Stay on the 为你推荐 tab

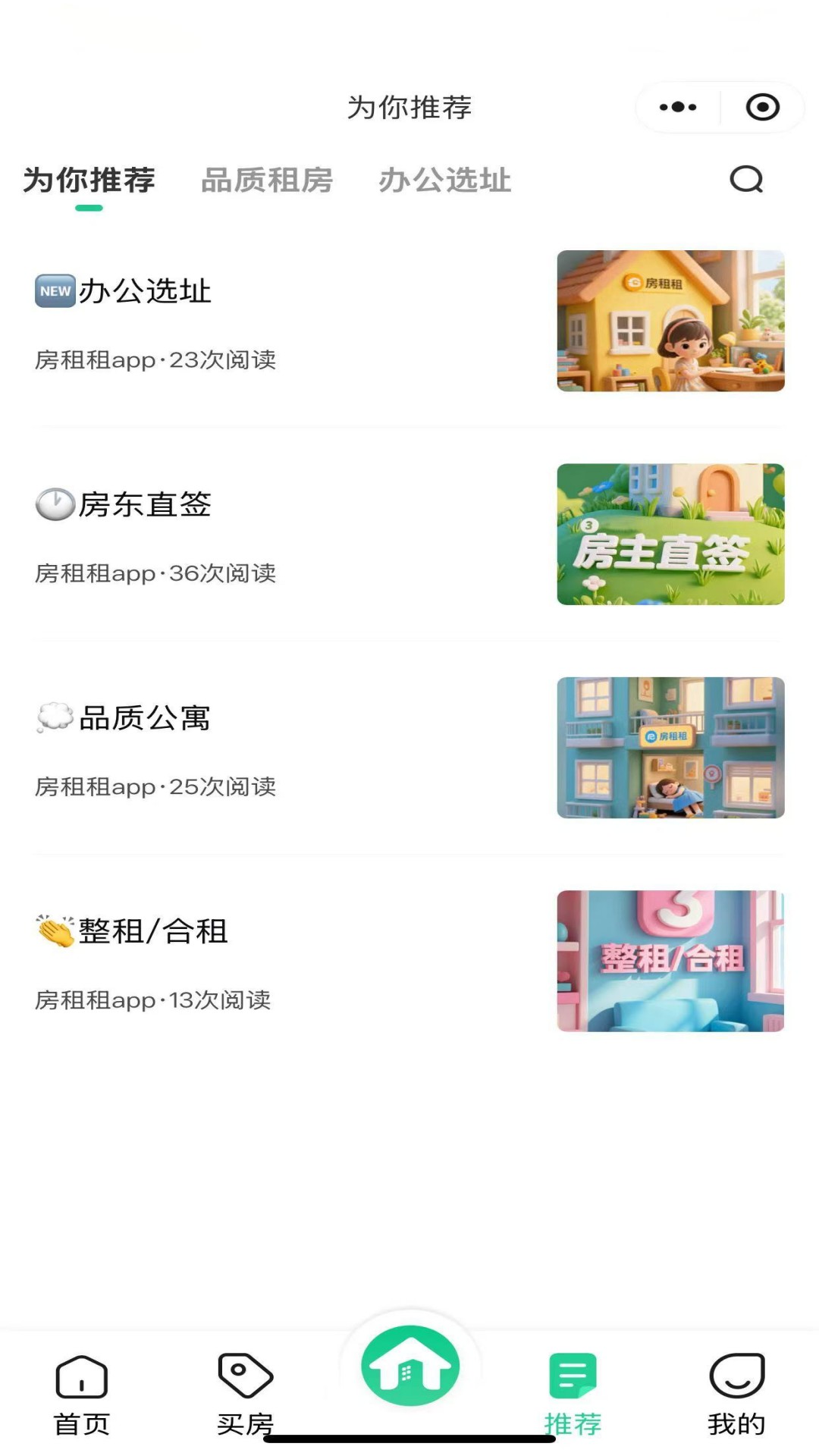88,180
